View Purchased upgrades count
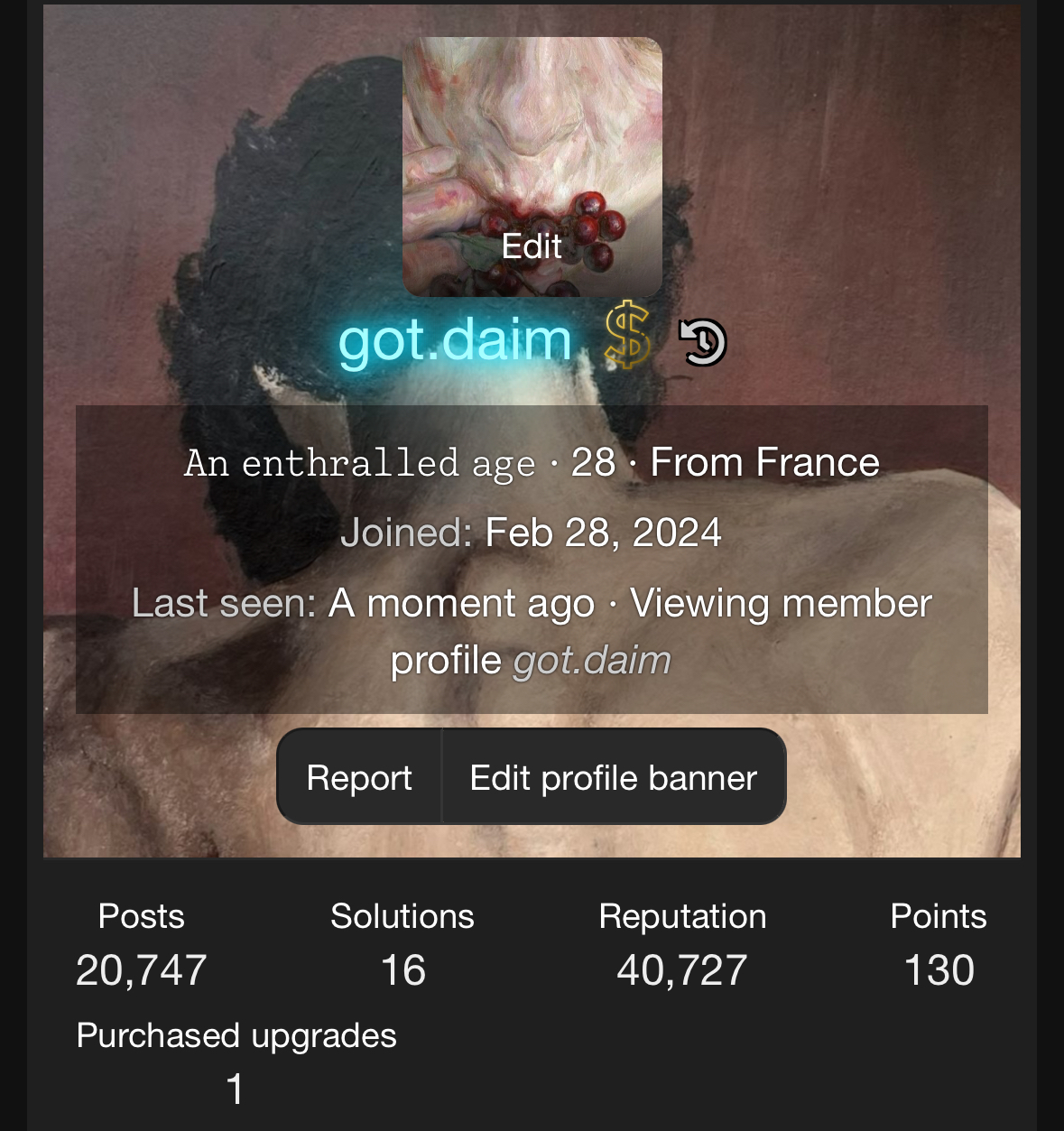 point(236,1089)
